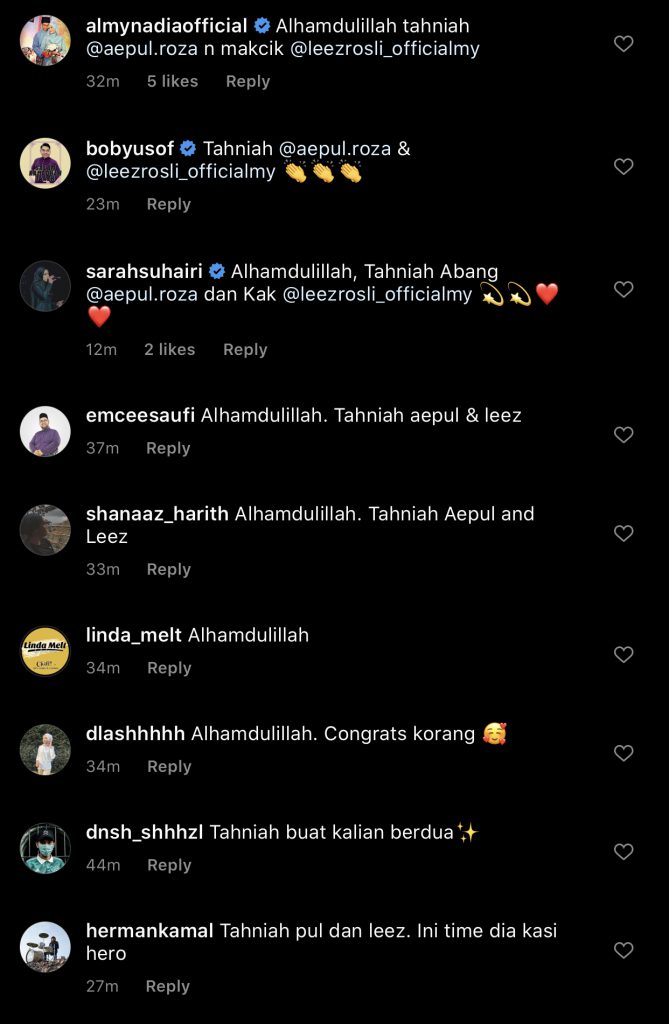Image resolution: width=669 pixels, height=1024 pixels.
Task: Like shanaaz_harith's comment
Action: point(623,534)
